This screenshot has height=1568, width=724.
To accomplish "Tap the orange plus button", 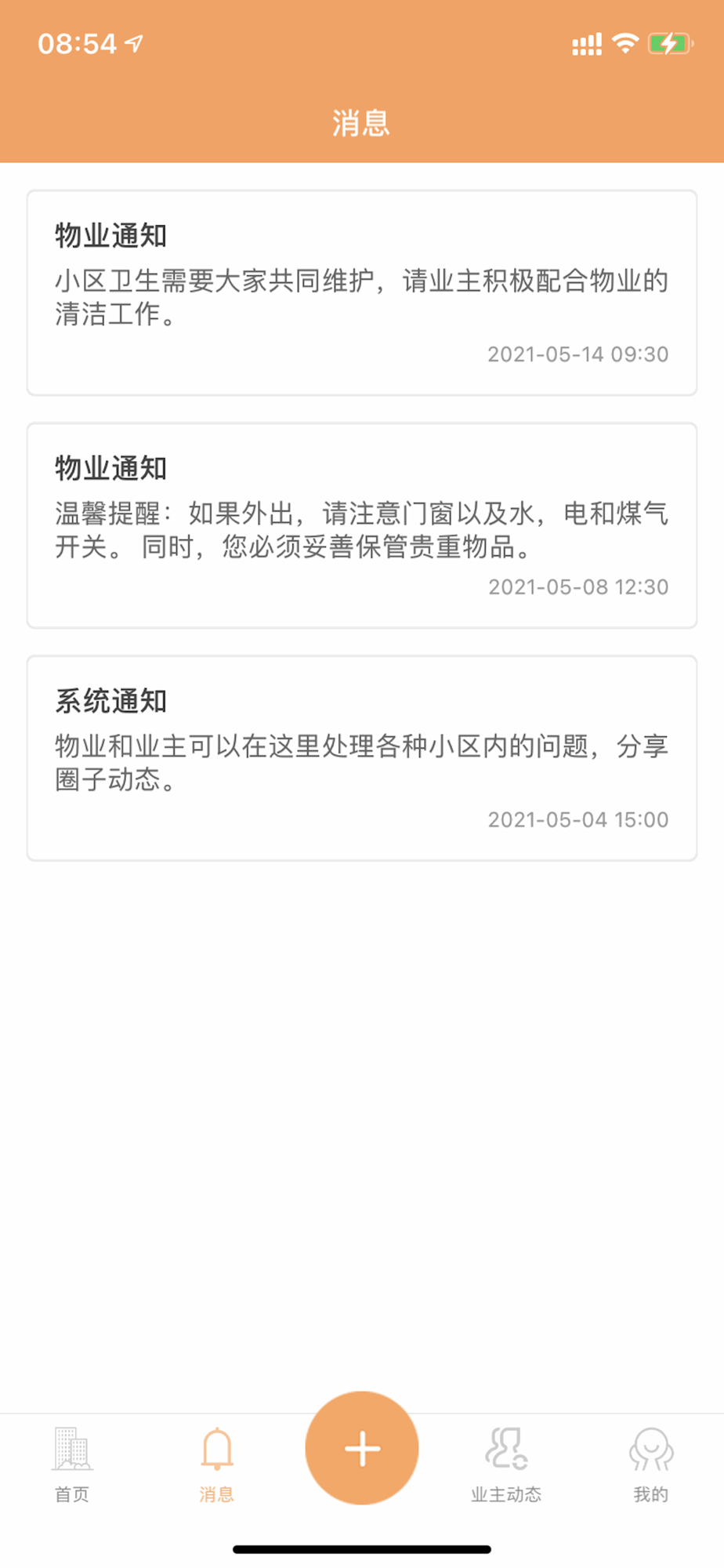I will (362, 1447).
